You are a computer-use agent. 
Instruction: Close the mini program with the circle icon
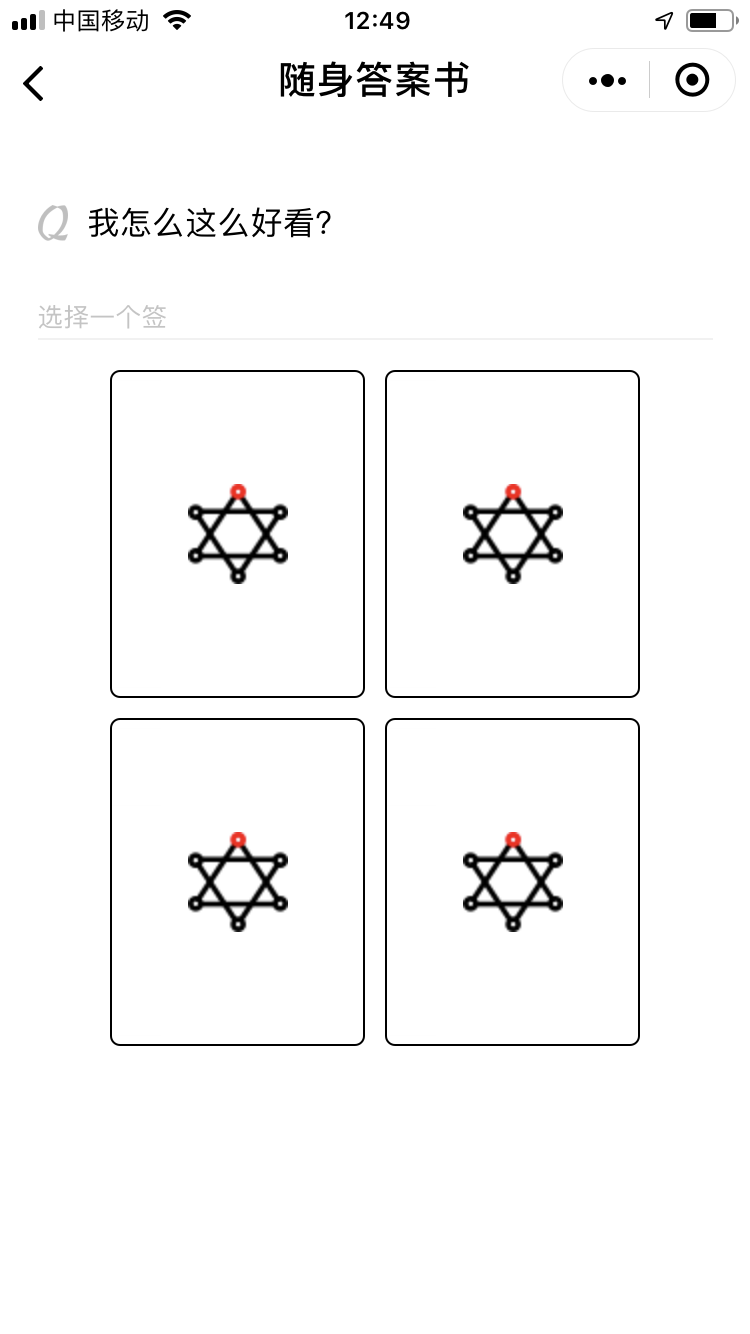pos(692,80)
